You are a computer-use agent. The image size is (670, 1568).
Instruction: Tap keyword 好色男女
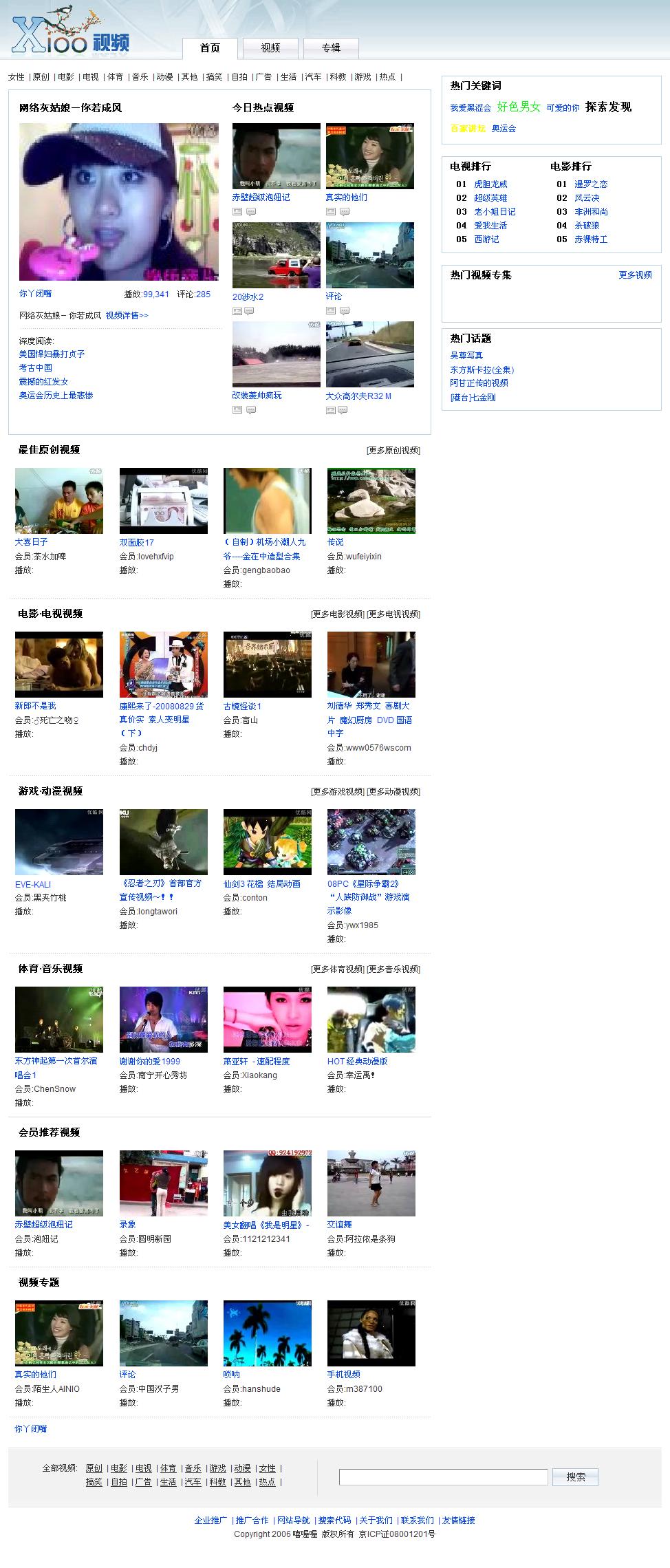coord(519,107)
